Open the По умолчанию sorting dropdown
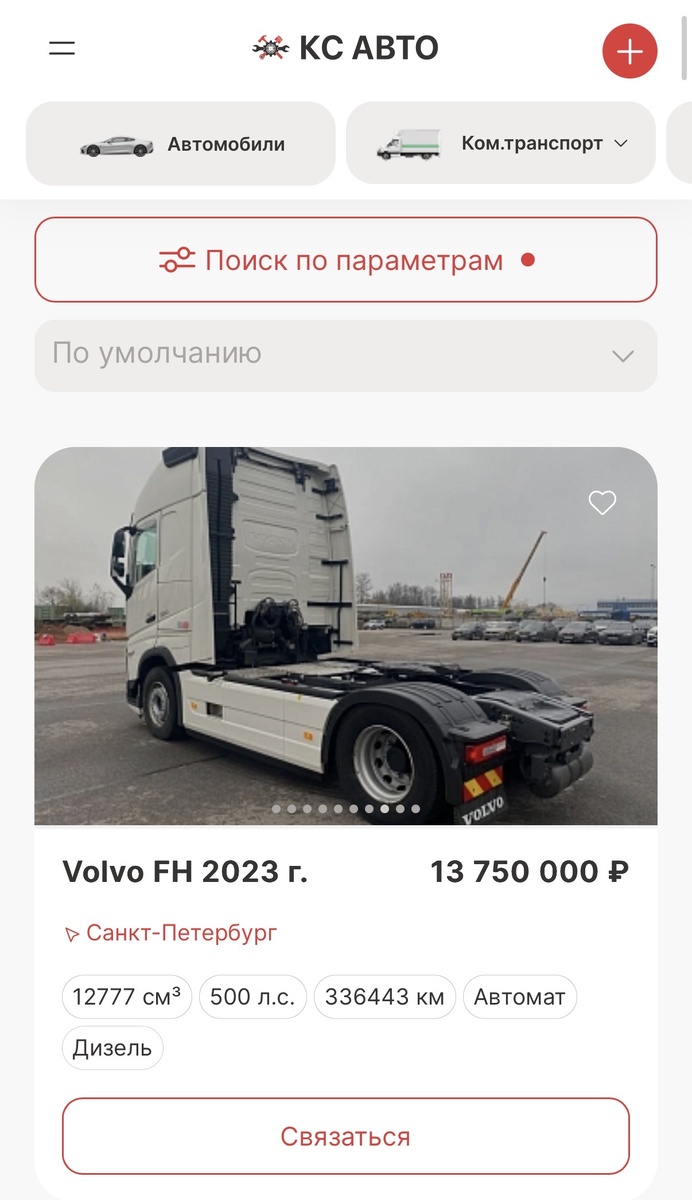 click(x=346, y=355)
